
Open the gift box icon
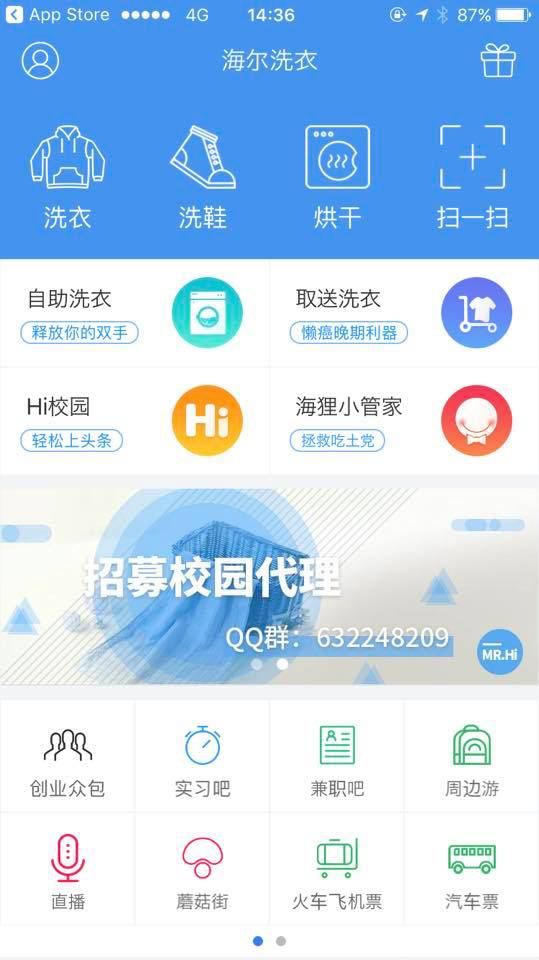click(x=498, y=60)
